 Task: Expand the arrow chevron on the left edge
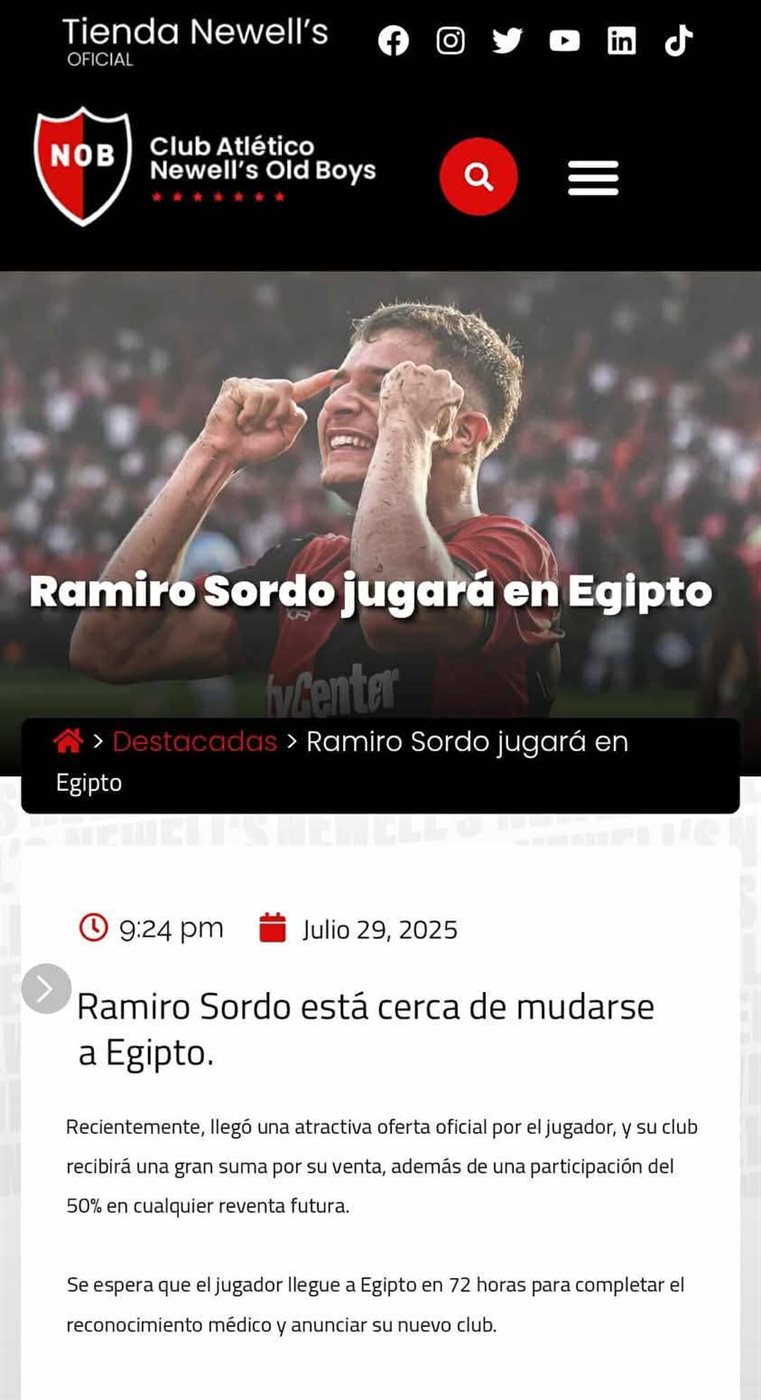pyautogui.click(x=44, y=989)
